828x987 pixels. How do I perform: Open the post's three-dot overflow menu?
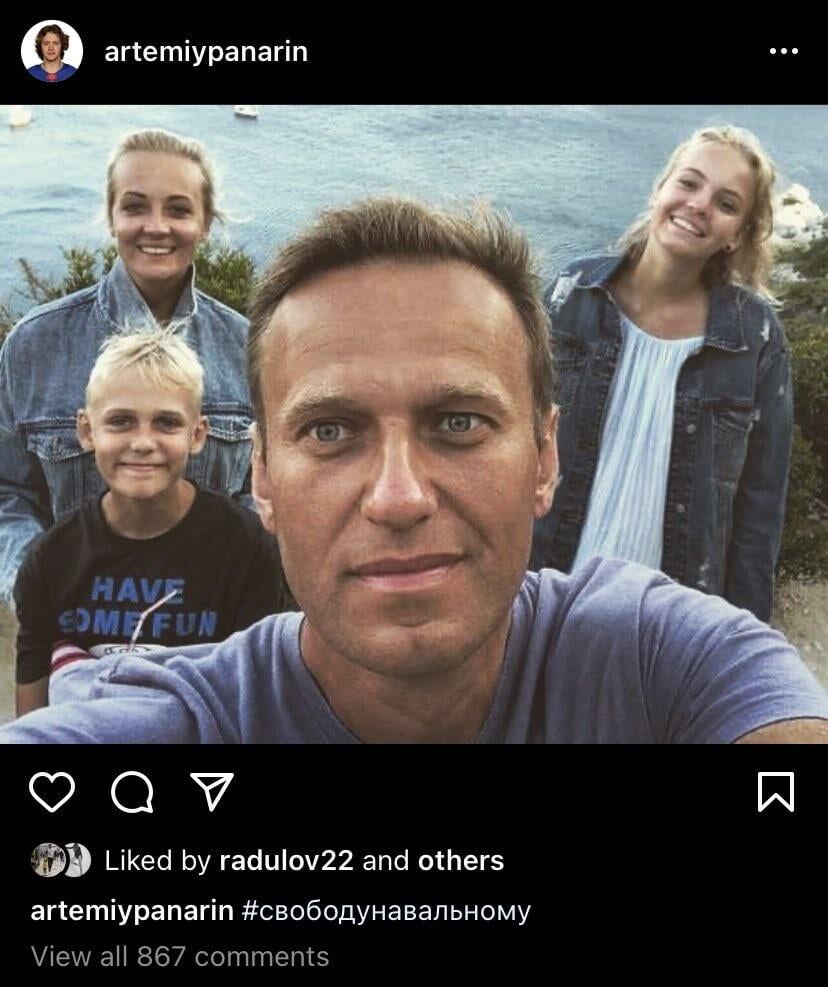point(783,52)
